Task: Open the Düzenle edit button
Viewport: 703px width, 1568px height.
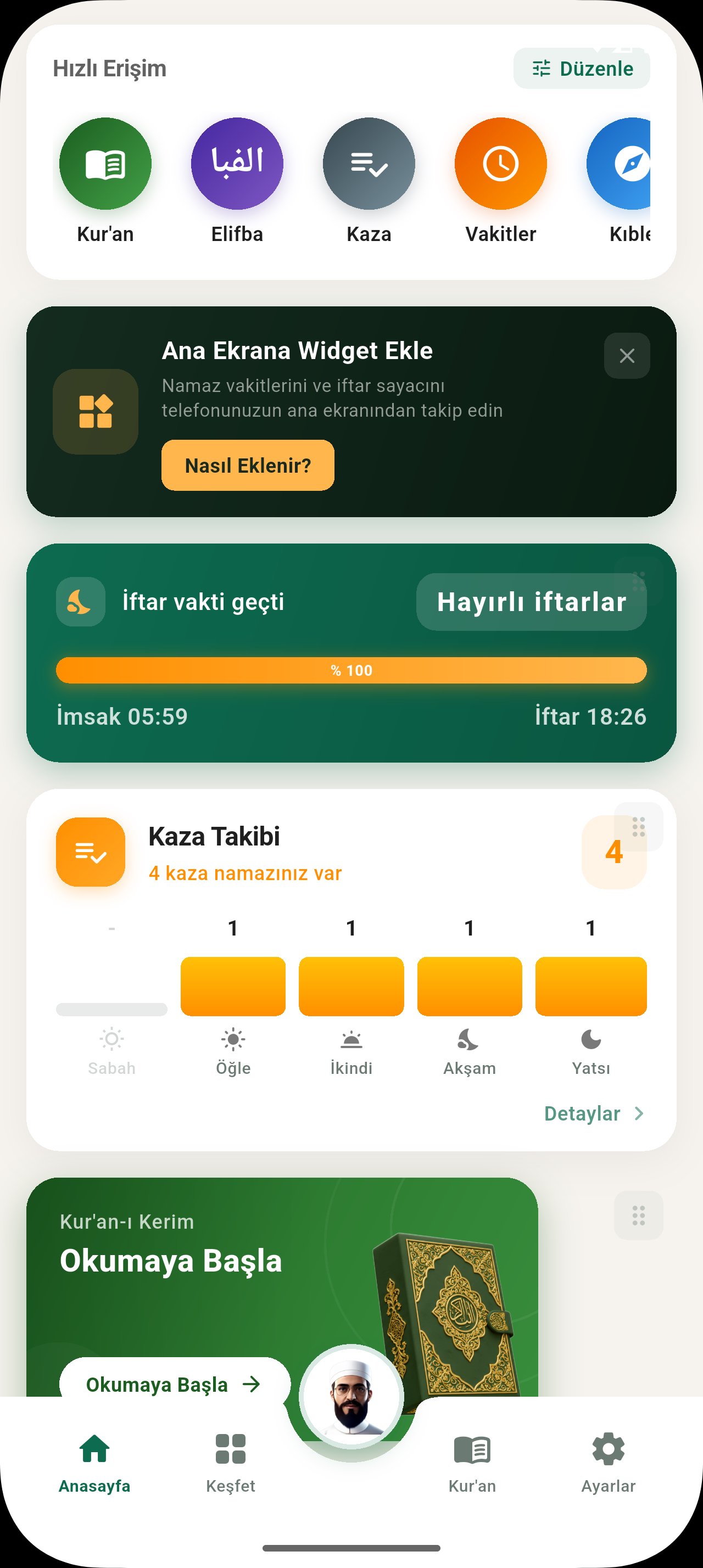Action: coord(581,69)
